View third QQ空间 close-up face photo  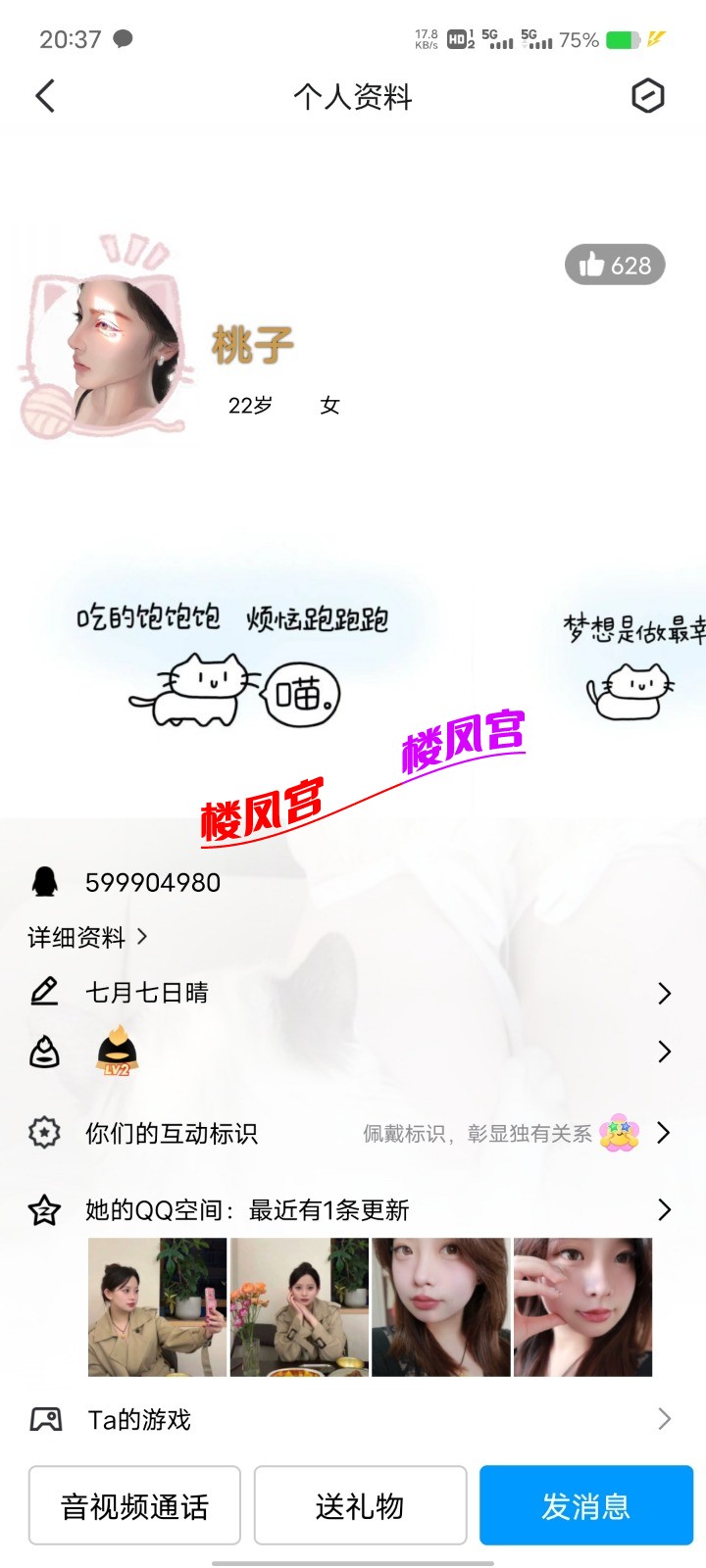tap(441, 1307)
